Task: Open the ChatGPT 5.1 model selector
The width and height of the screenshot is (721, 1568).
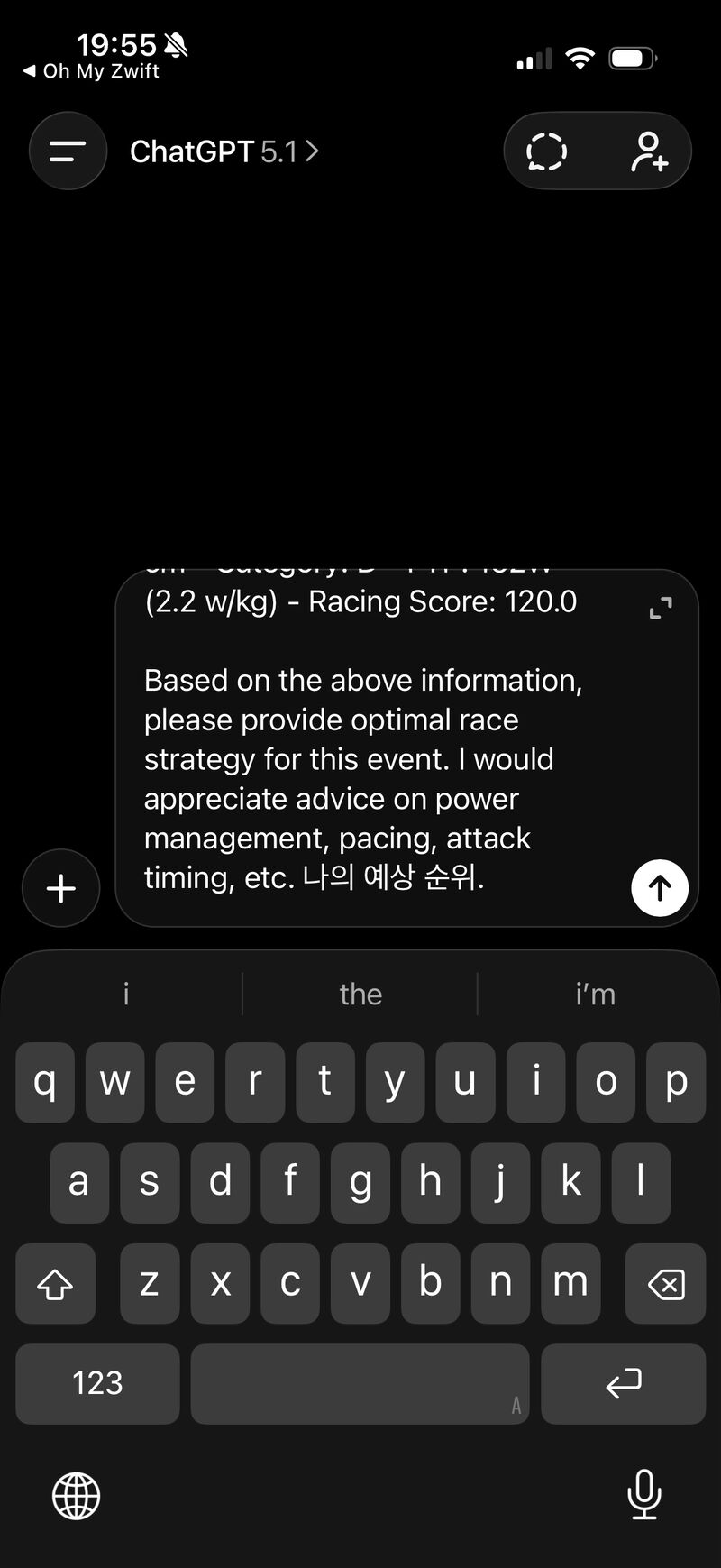Action: (x=224, y=151)
